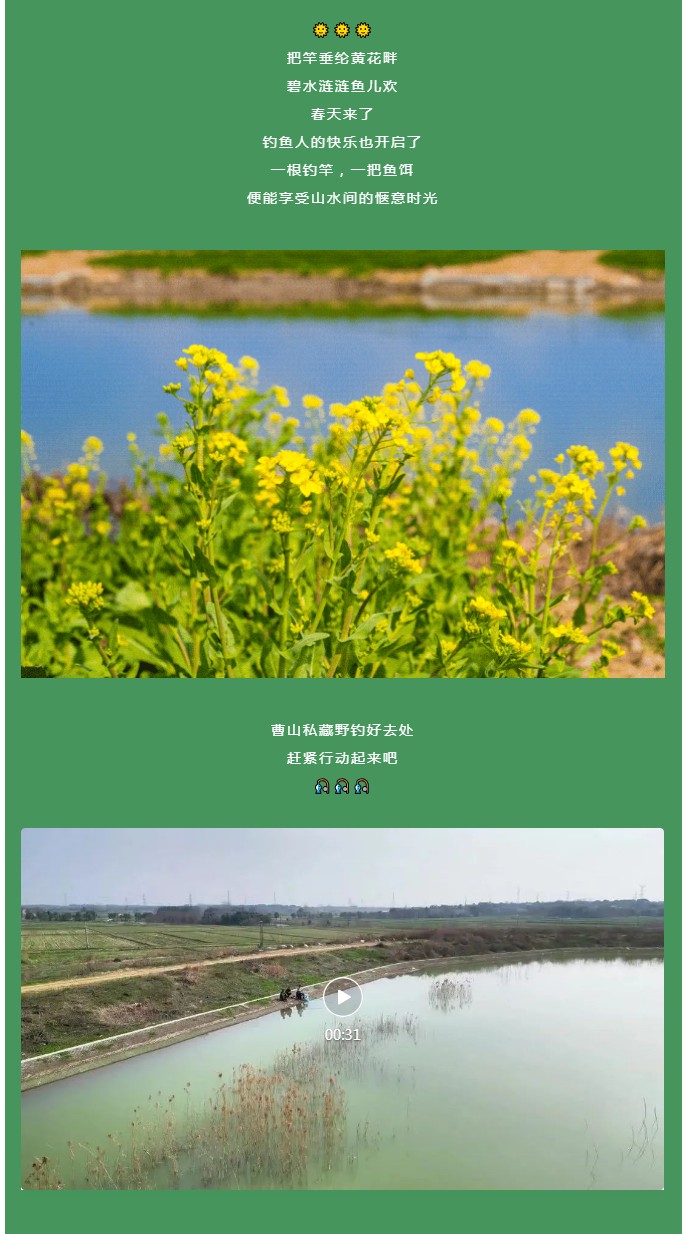Open the yellow rapeseed flower photo
Viewport: 687px width, 1234px height.
tap(342, 464)
